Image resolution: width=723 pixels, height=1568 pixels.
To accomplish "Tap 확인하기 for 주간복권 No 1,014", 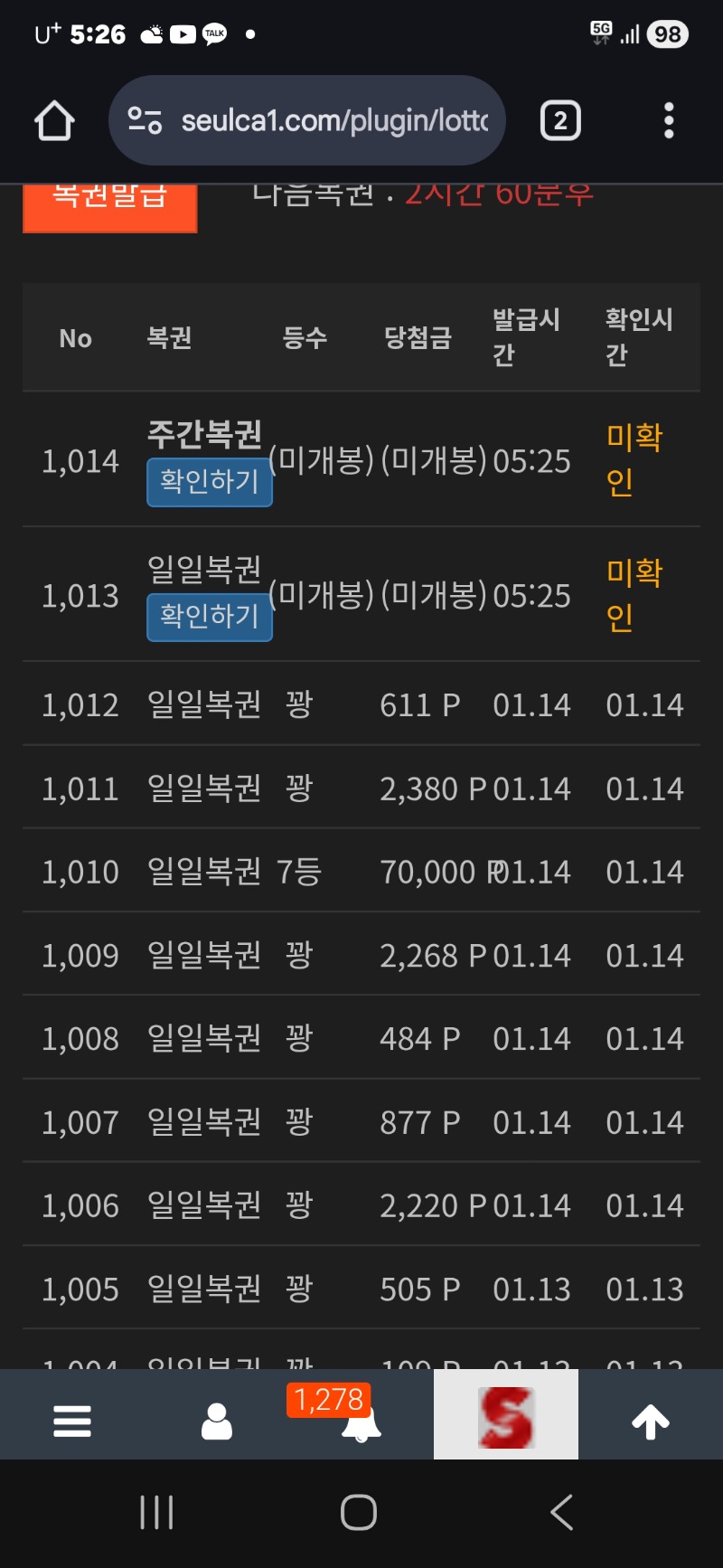I will pos(210,482).
